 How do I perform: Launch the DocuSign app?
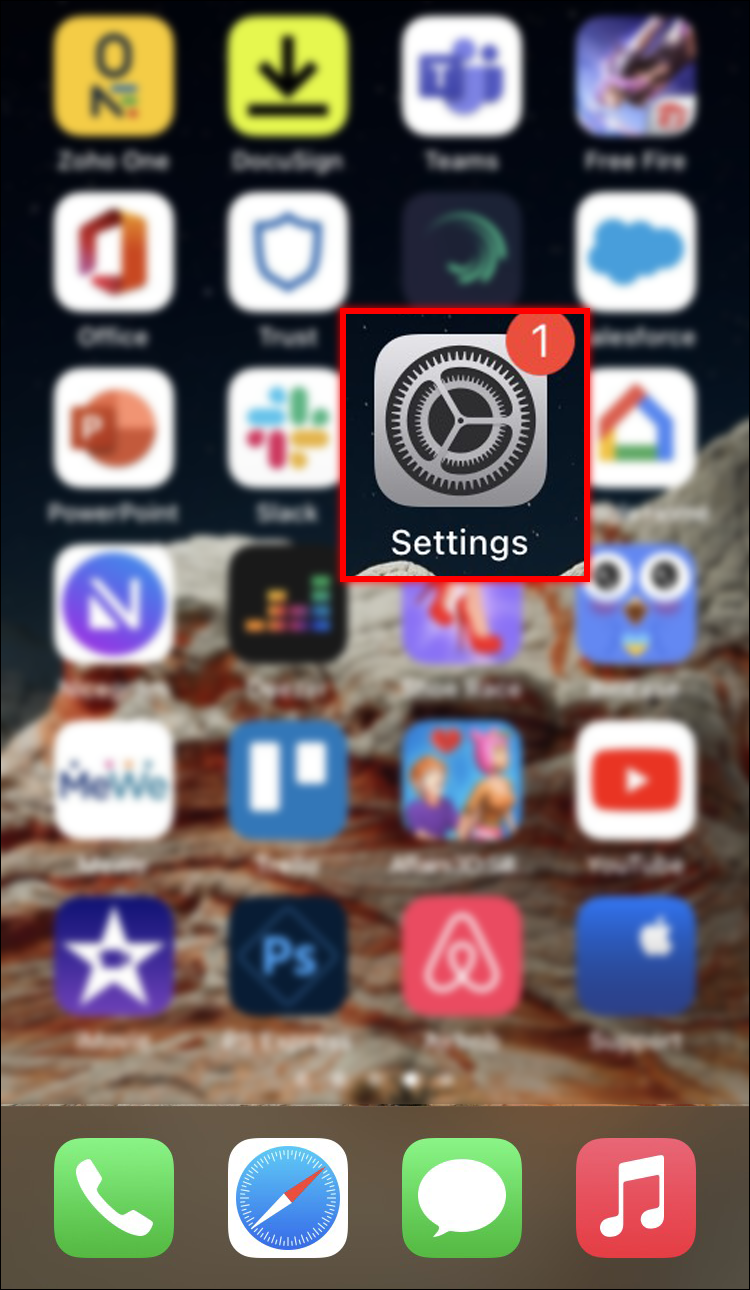click(x=288, y=76)
